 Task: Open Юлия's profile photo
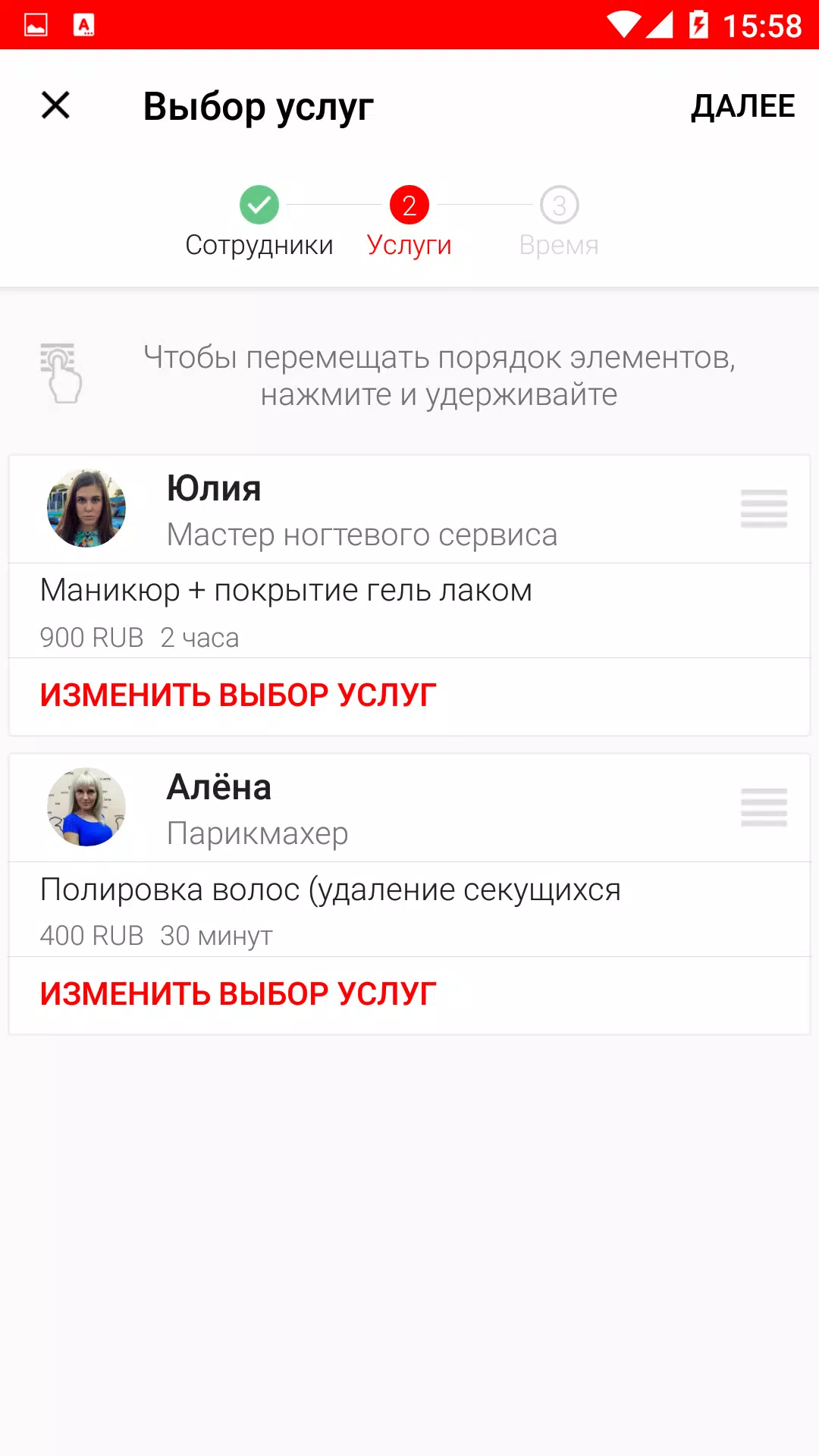[86, 507]
